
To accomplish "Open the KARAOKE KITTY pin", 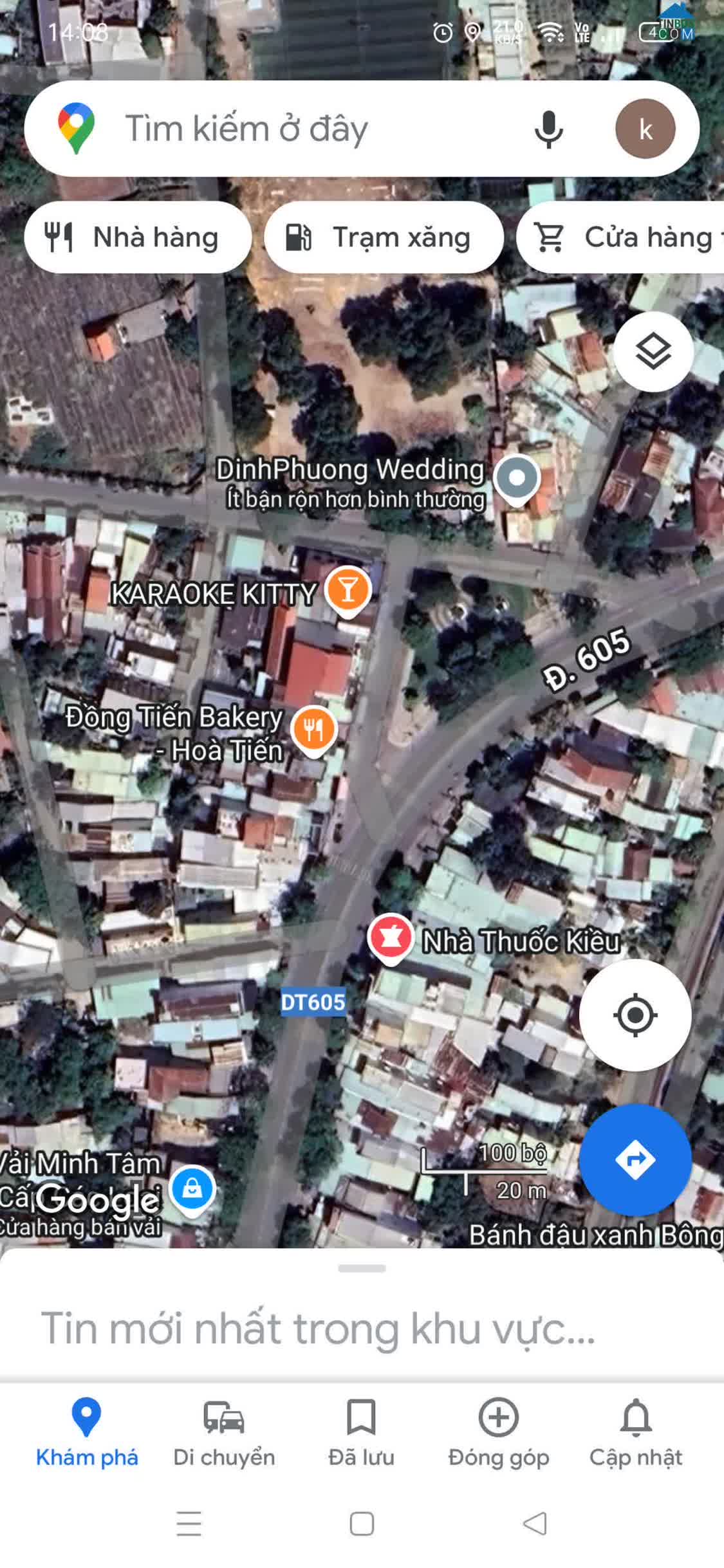I will point(348,591).
